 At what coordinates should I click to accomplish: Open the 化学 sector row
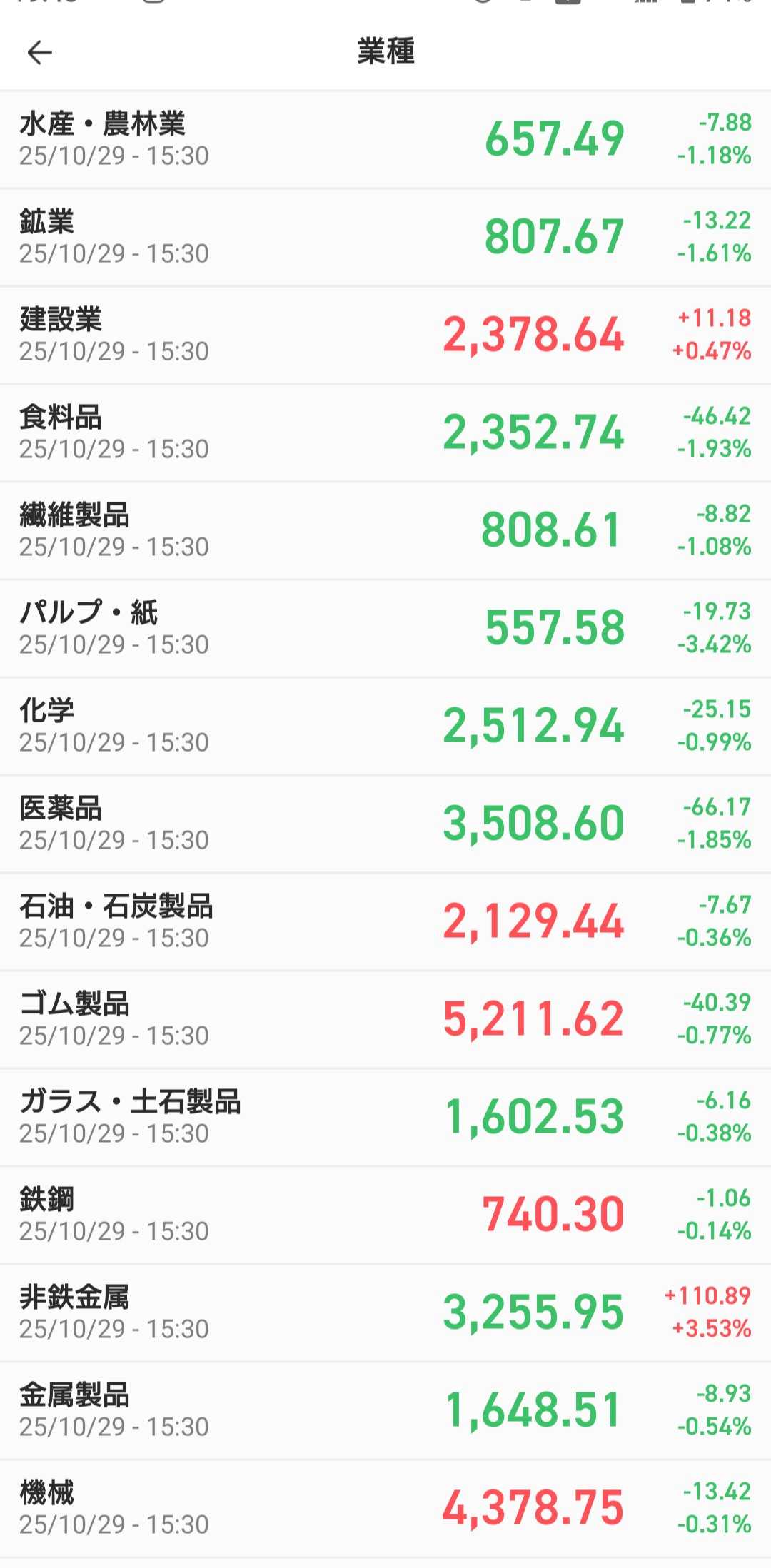[x=385, y=726]
